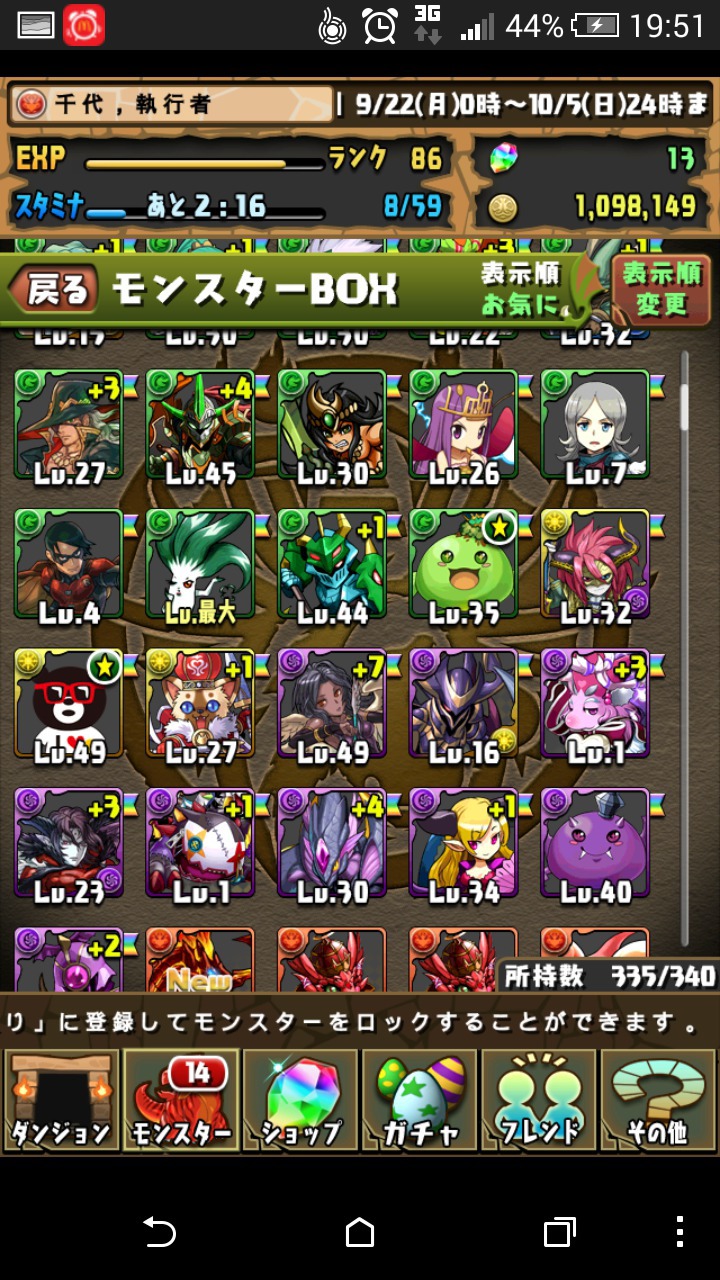Select the Lv.45 green armored monster
This screenshot has width=720, height=1280.
pos(200,425)
